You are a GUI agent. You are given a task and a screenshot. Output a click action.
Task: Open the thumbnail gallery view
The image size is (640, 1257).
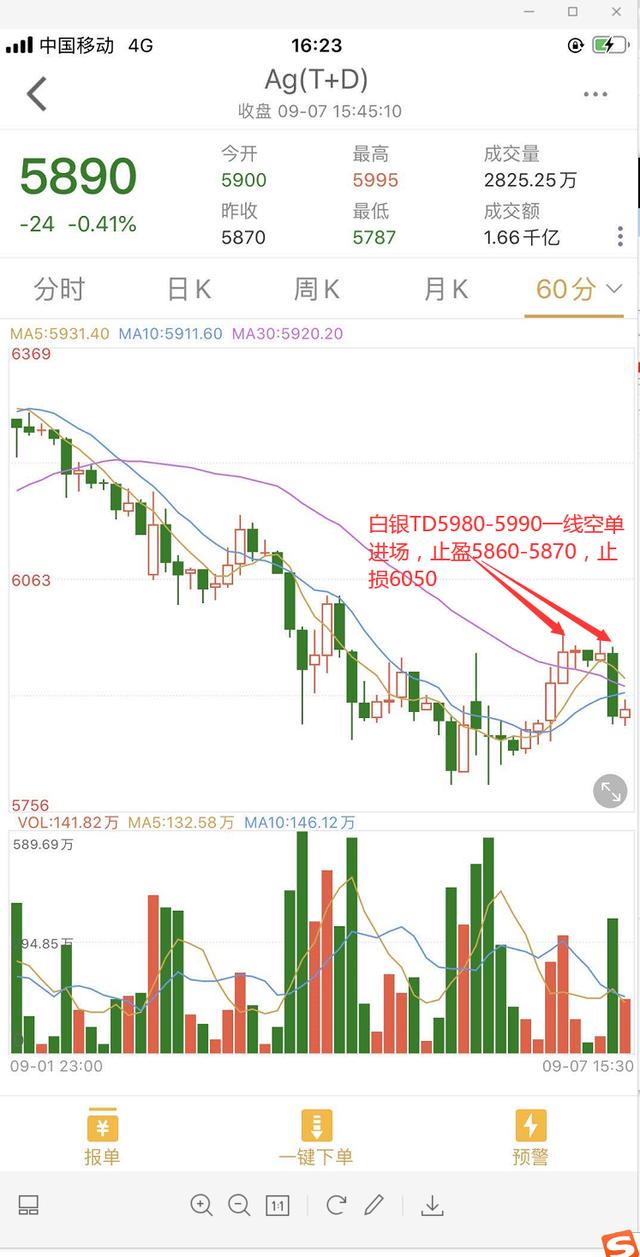tap(28, 1205)
